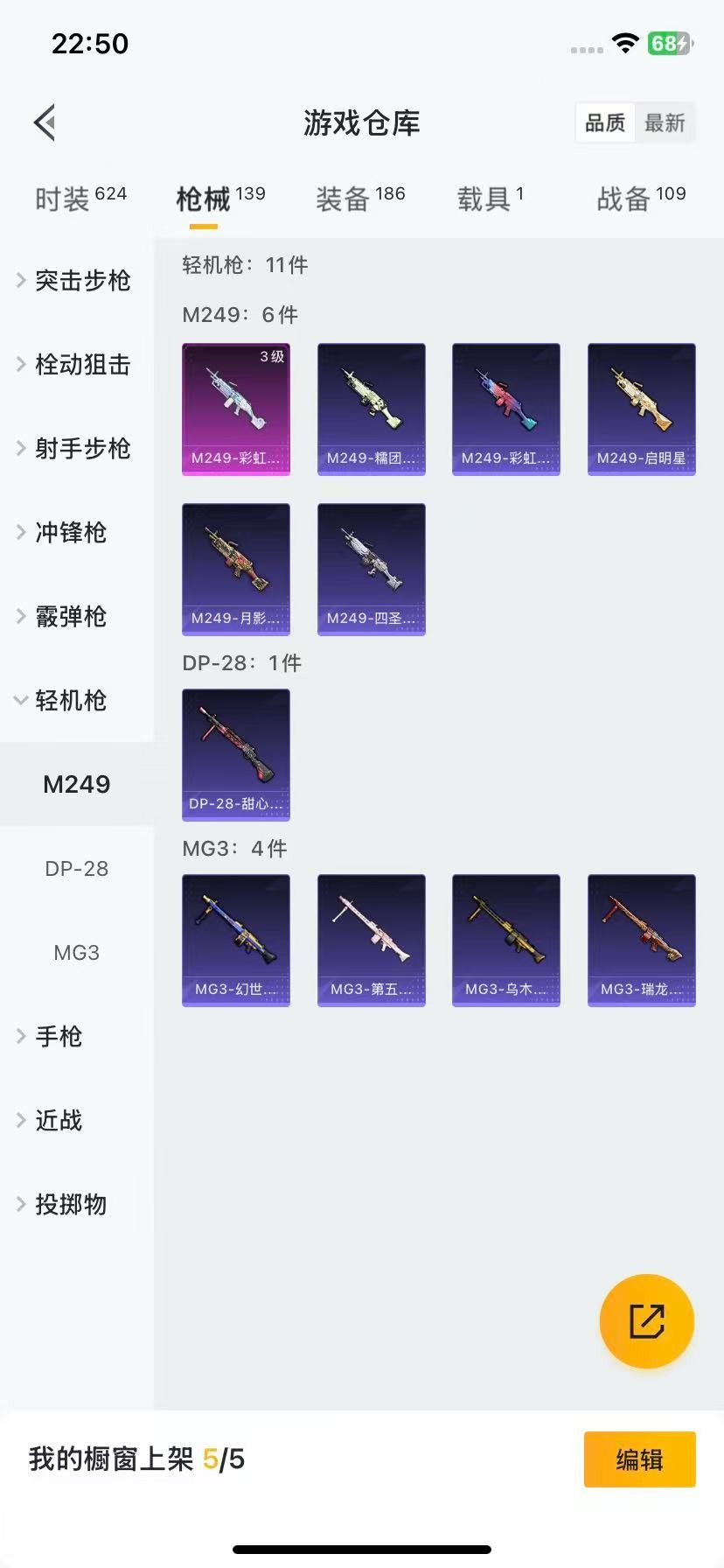Tap the yellow floating share button
This screenshot has width=724, height=1568.
646,1320
